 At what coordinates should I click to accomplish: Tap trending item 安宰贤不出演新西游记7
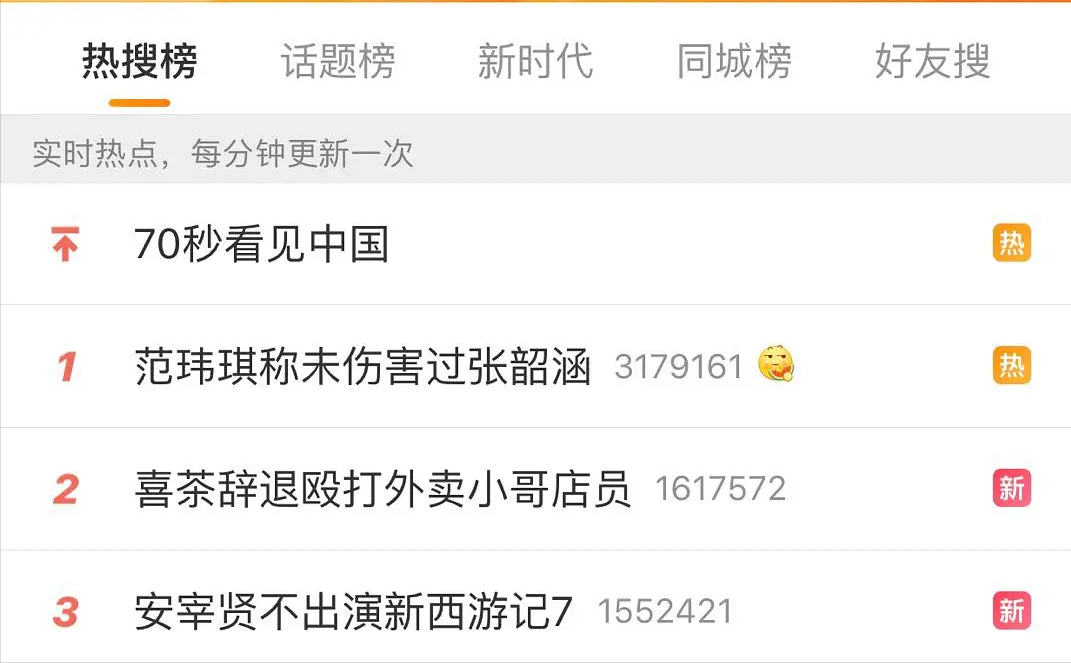tap(354, 611)
